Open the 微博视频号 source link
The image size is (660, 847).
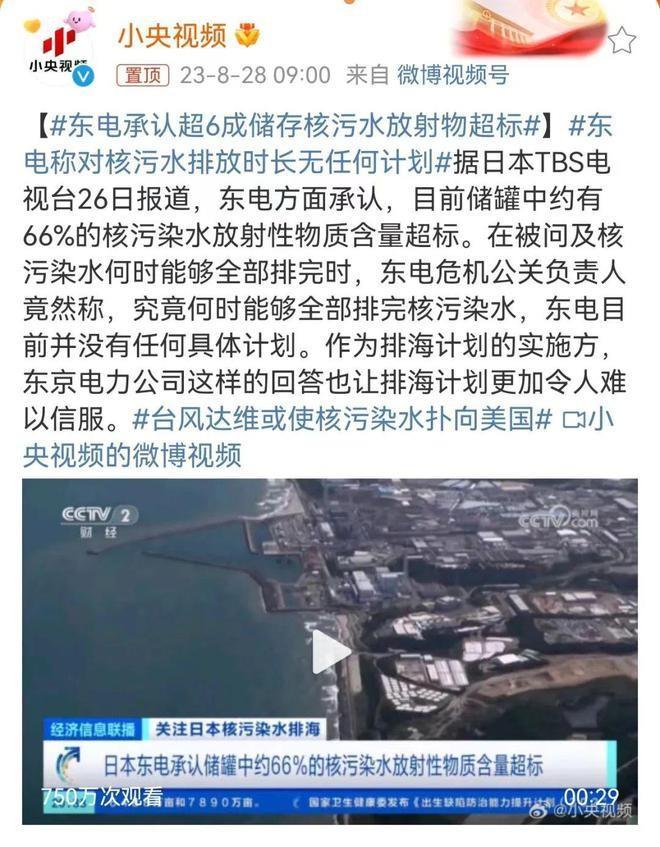pyautogui.click(x=452, y=74)
